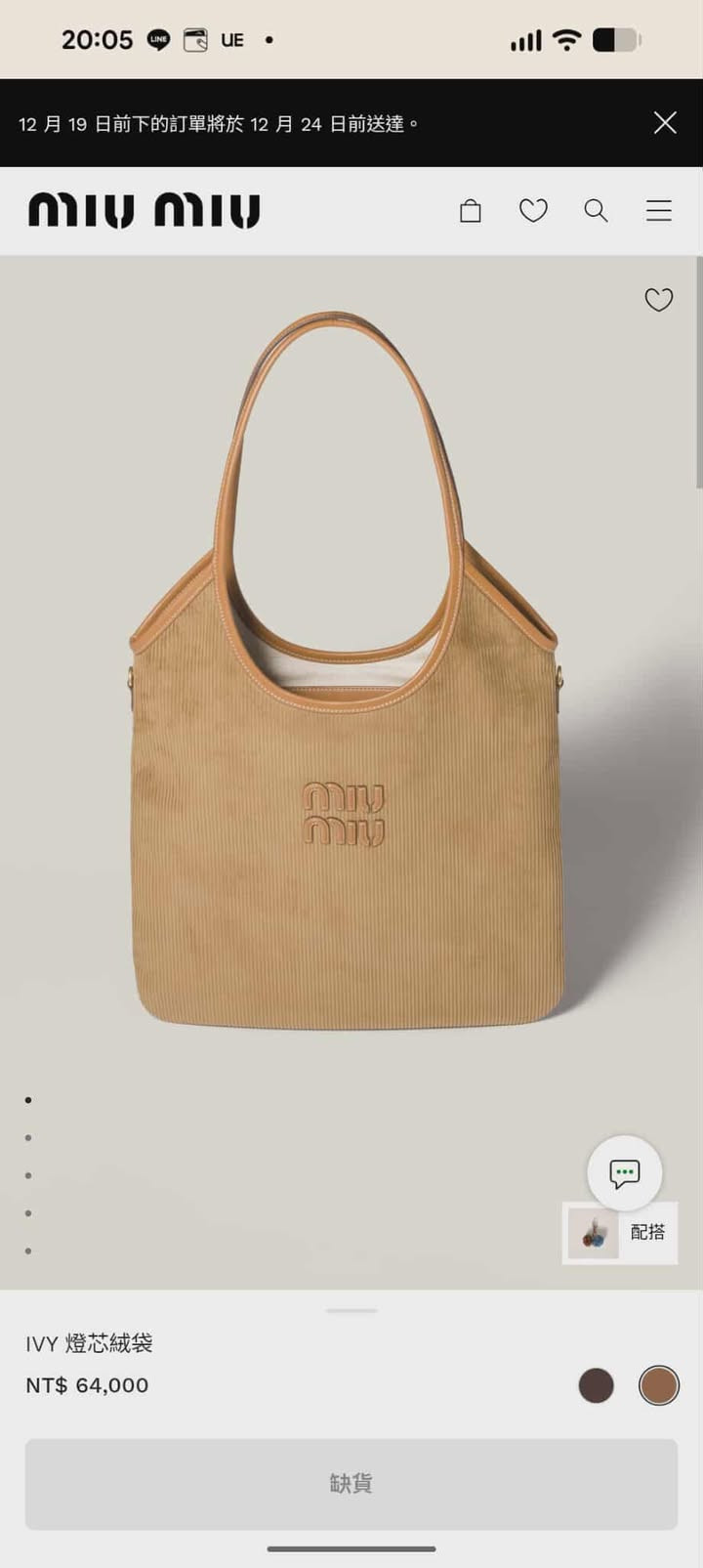Screen dimensions: 703x1568
Task: Expand the product details sheet handle
Action: tap(351, 1311)
